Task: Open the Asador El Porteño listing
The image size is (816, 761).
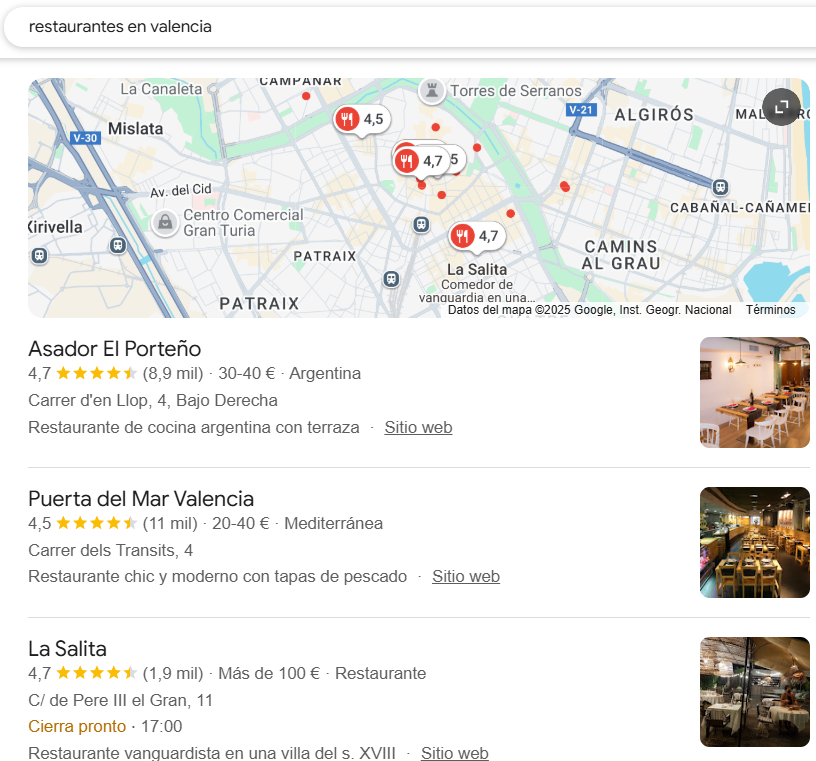Action: [115, 349]
